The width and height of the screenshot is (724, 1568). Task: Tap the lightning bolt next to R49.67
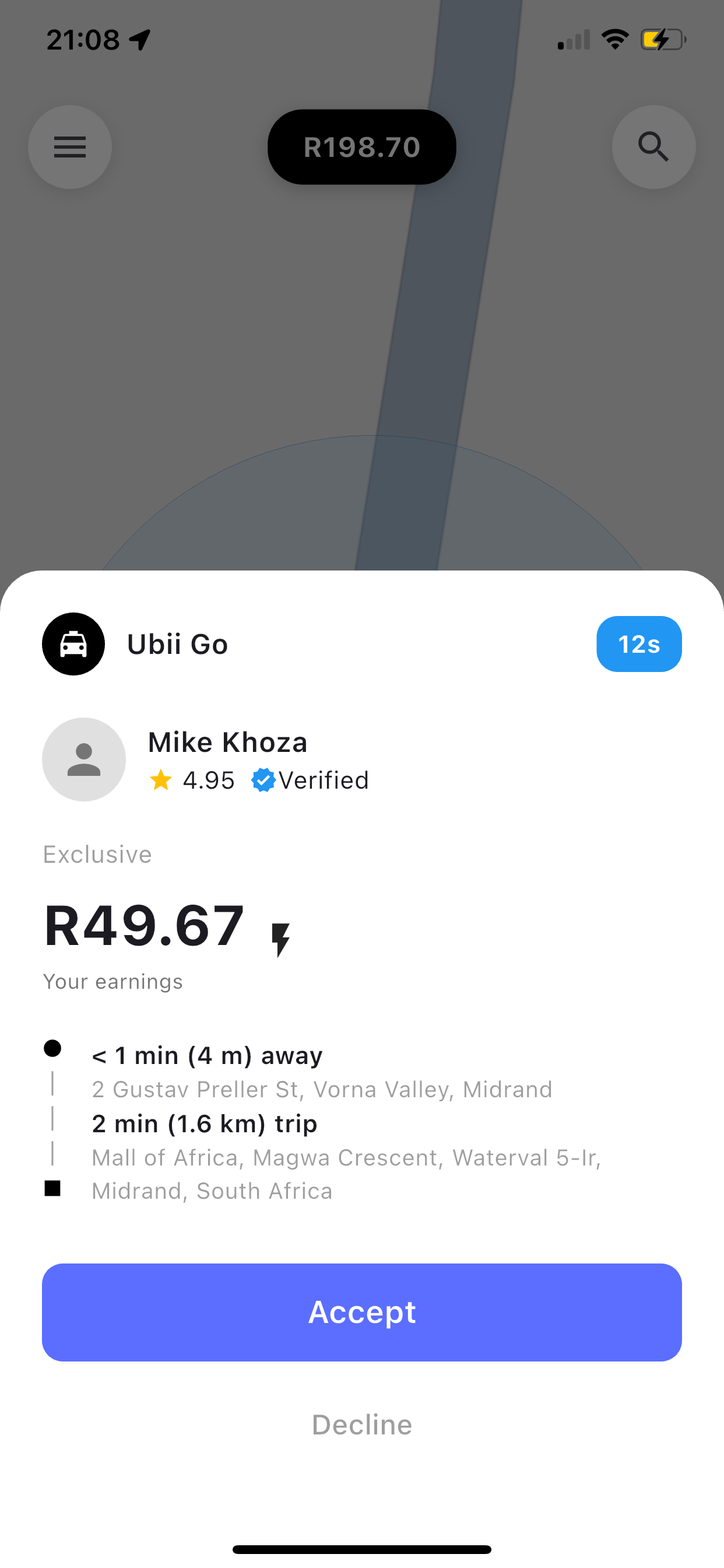pyautogui.click(x=280, y=936)
